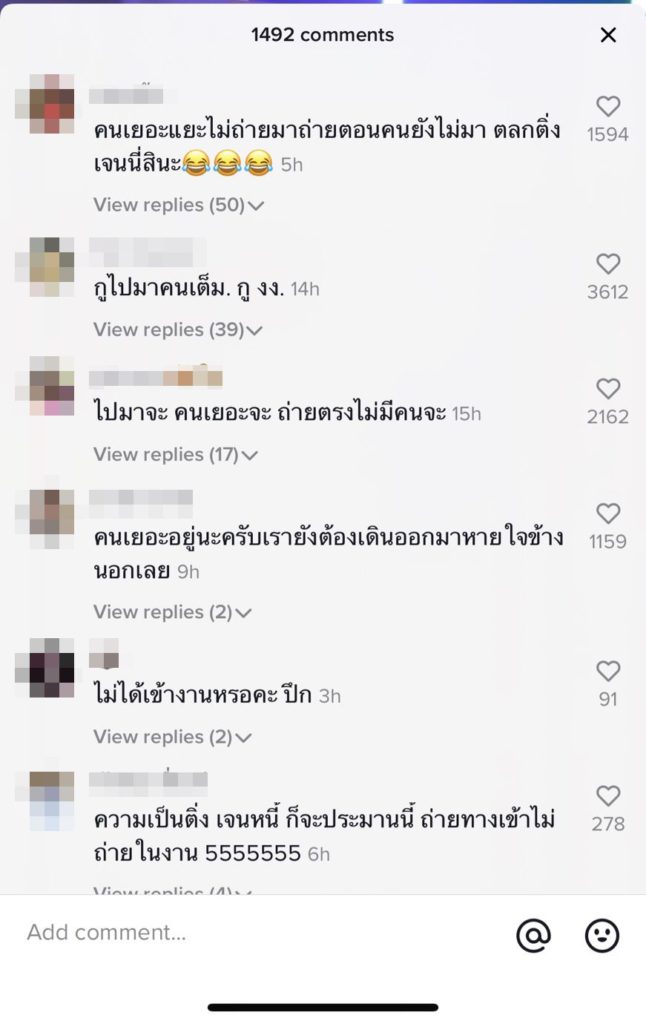This screenshot has height=1024, width=646.
Task: Mention someone with the @ icon
Action: point(534,935)
